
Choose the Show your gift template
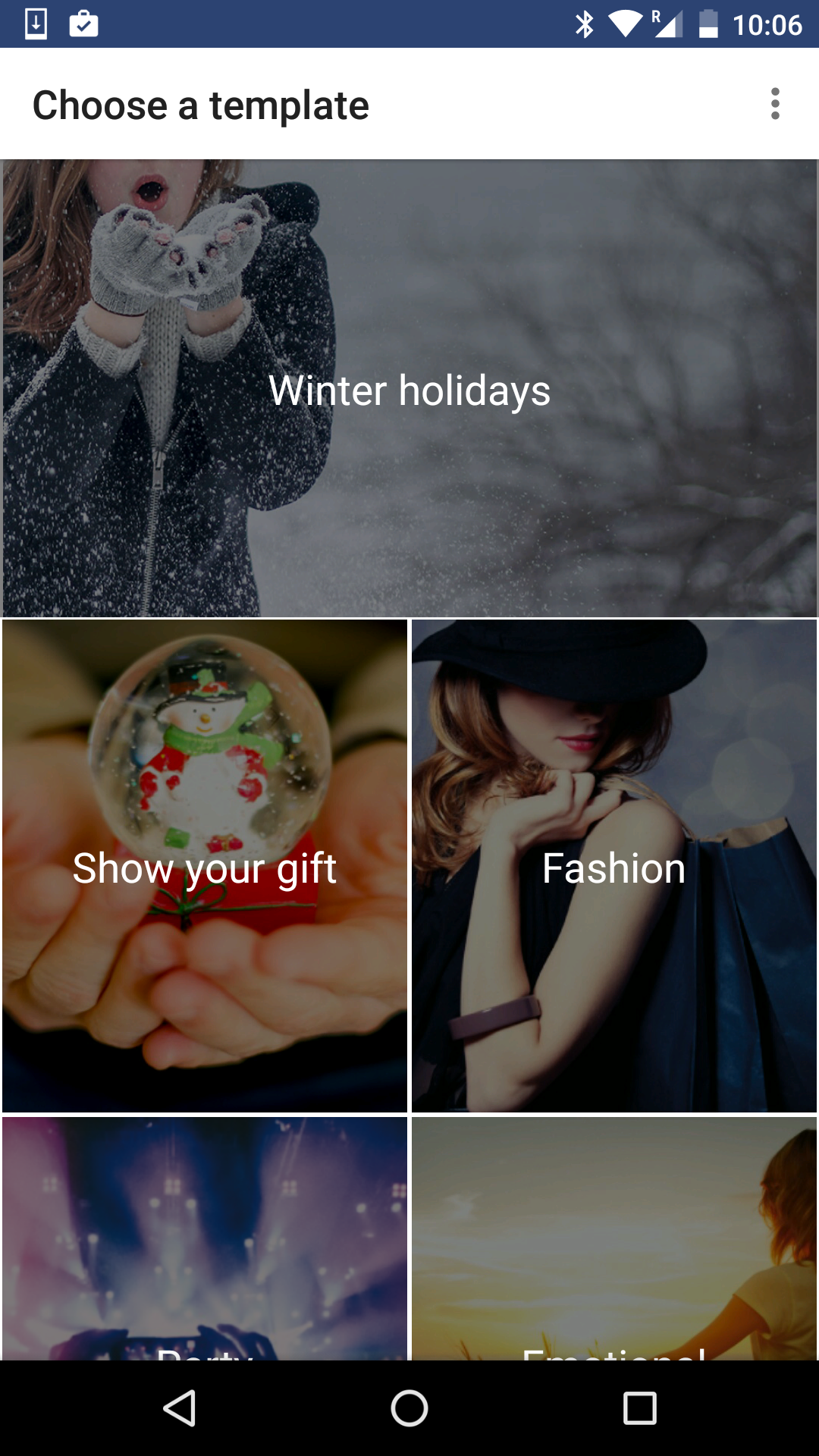(x=205, y=866)
